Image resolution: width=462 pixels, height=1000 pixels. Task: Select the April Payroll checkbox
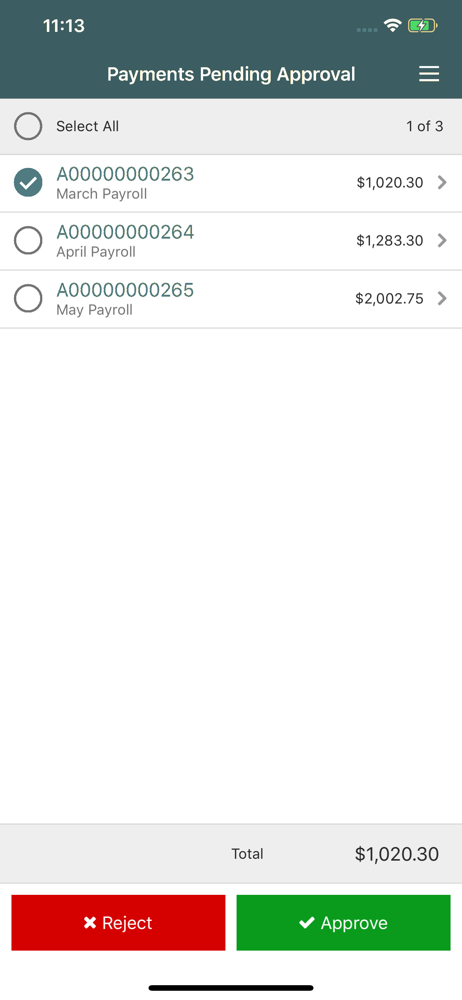click(x=28, y=240)
